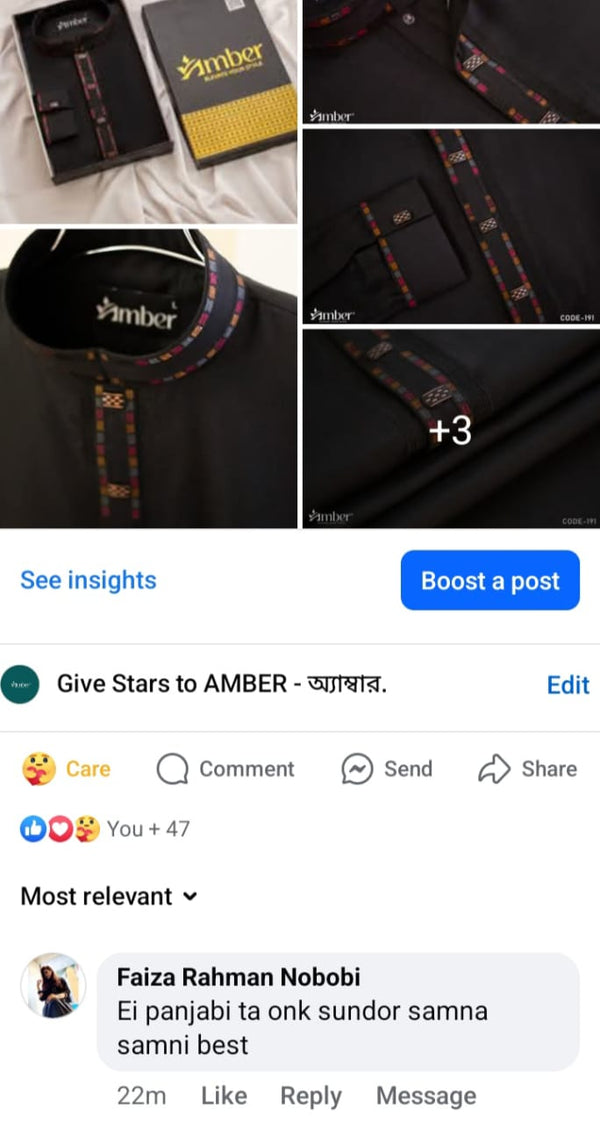
Task: Open Faiza Rahman Nobobi's profile picture
Action: point(53,985)
